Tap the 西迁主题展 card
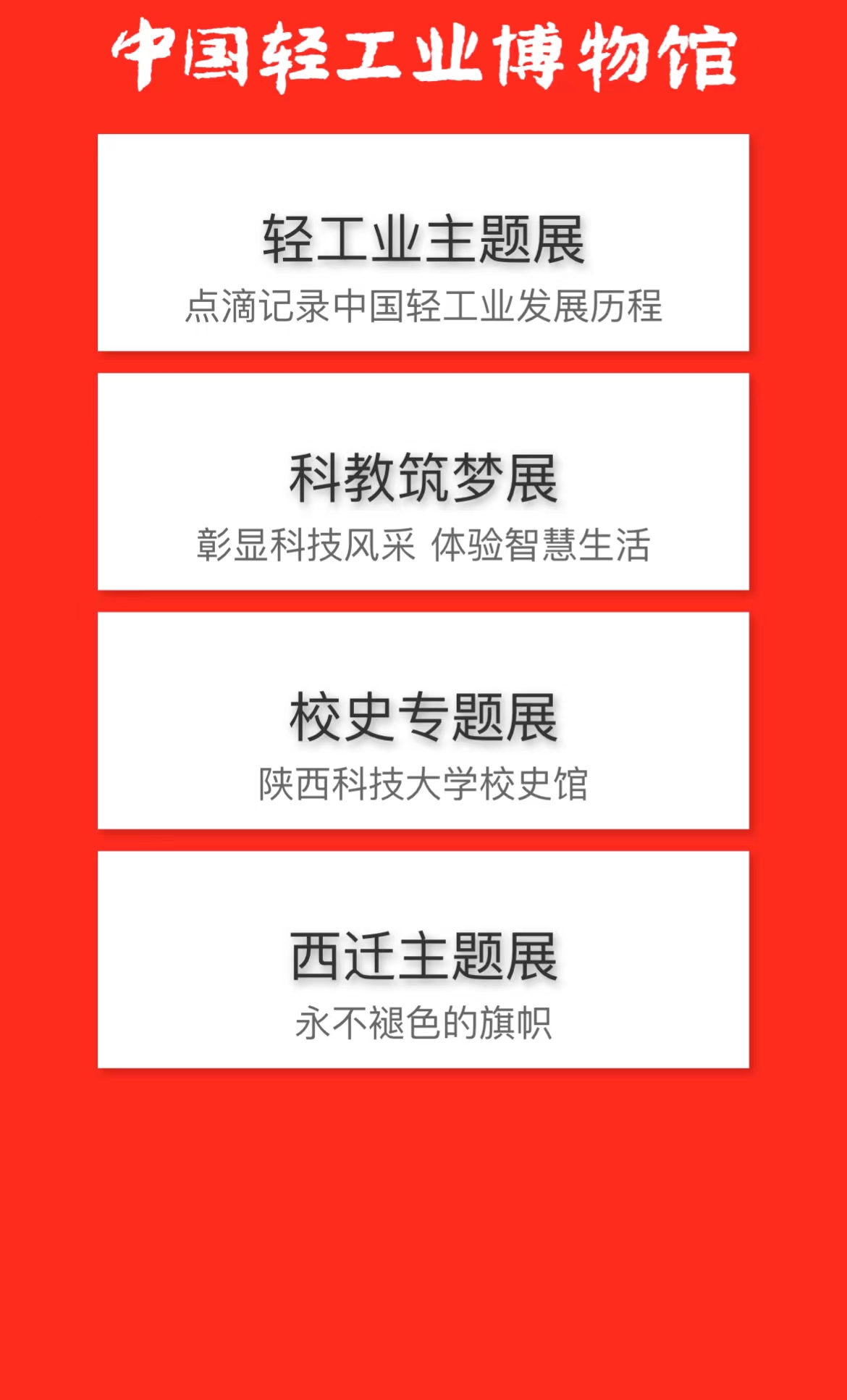The height and width of the screenshot is (1400, 847). click(423, 960)
